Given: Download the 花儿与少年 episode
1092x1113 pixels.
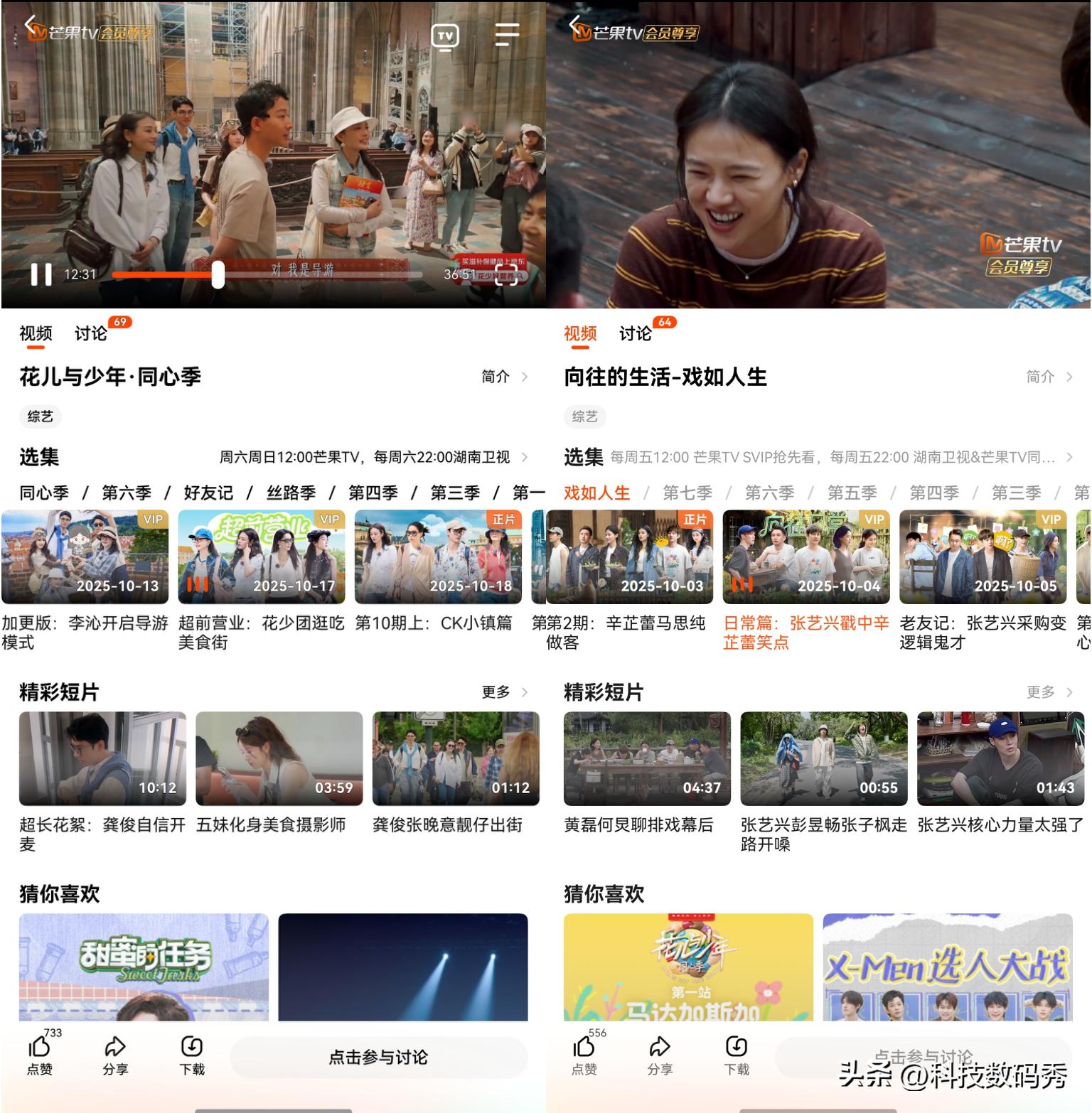Looking at the screenshot, I should coord(192,1053).
